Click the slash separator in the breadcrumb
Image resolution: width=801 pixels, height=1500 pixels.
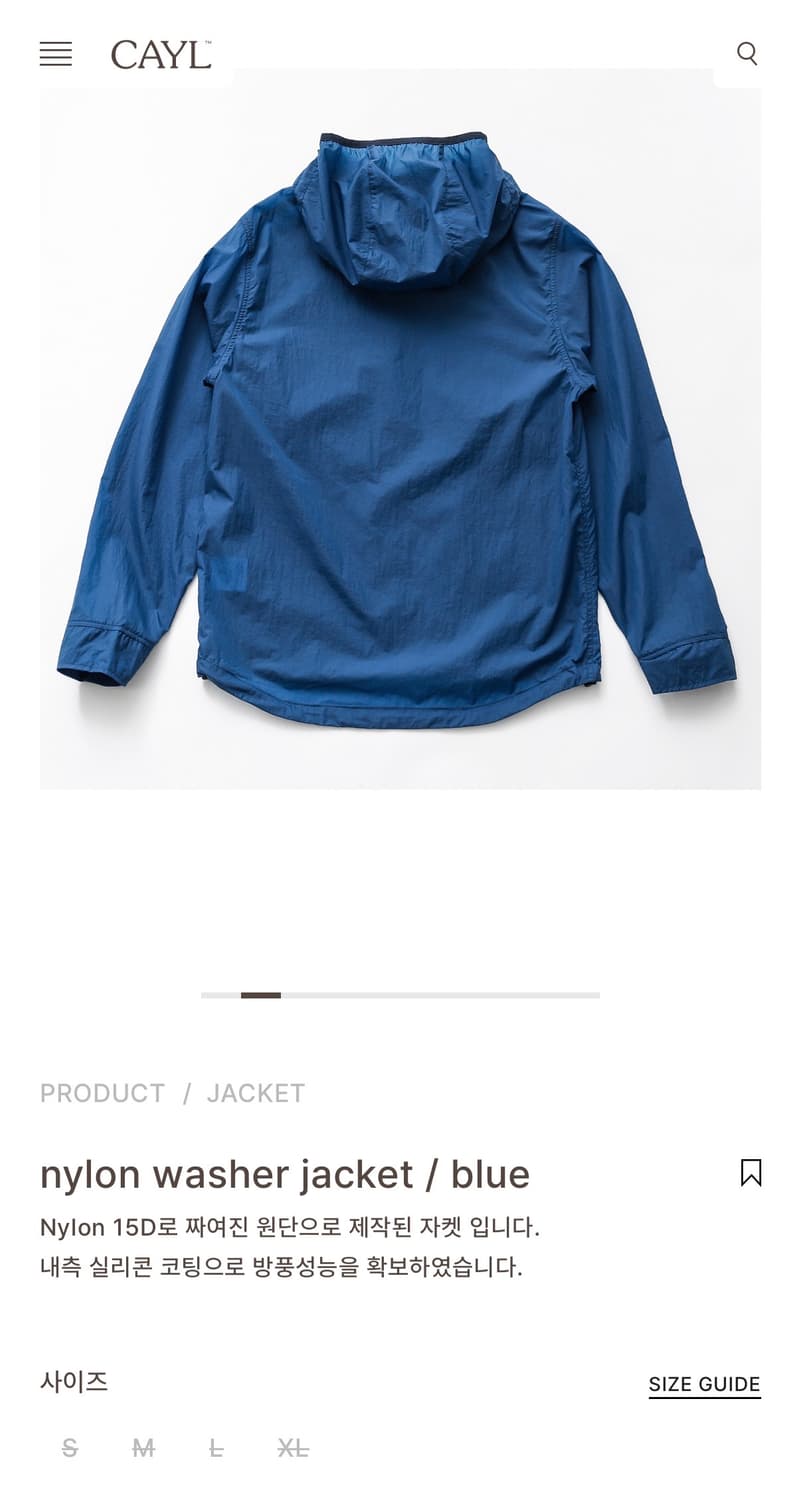(x=185, y=1093)
